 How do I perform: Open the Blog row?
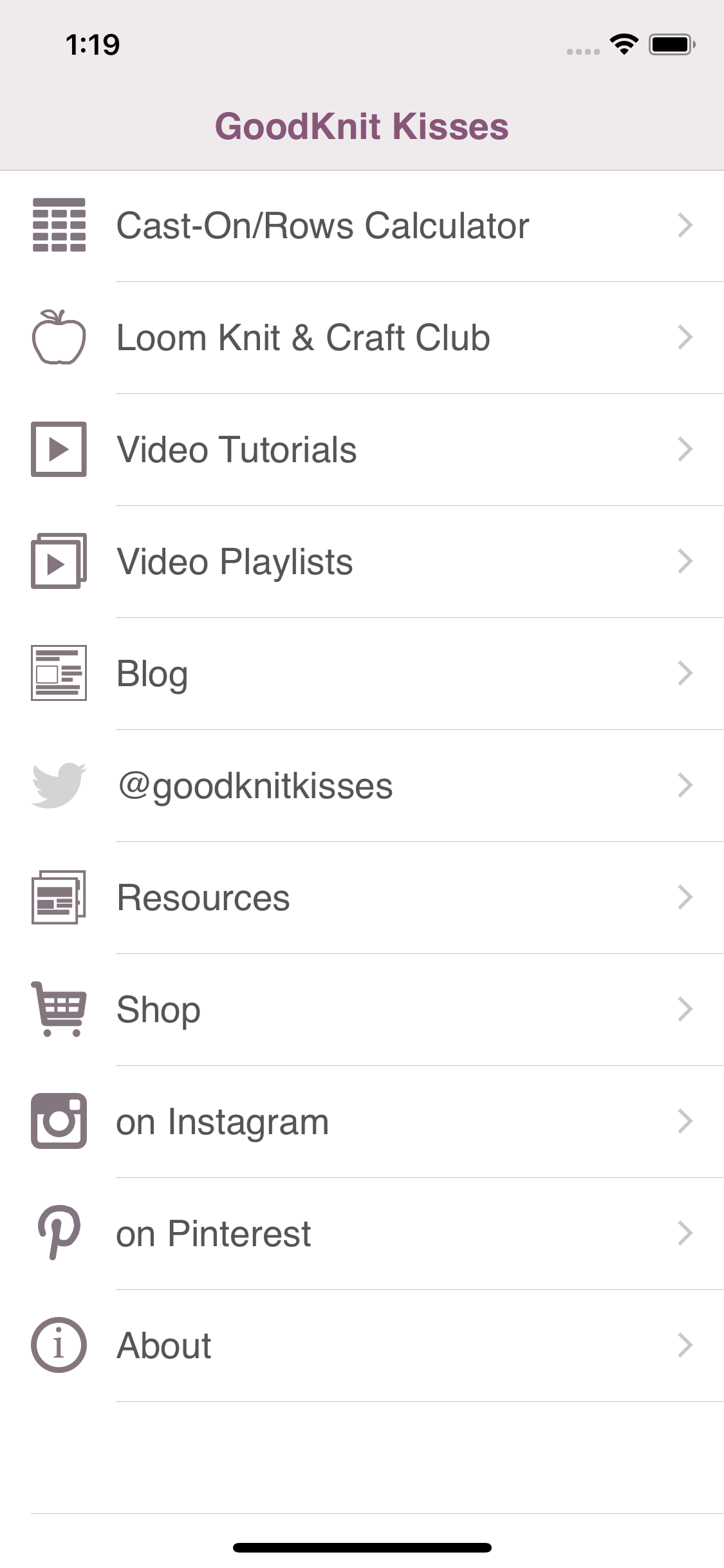tap(362, 674)
